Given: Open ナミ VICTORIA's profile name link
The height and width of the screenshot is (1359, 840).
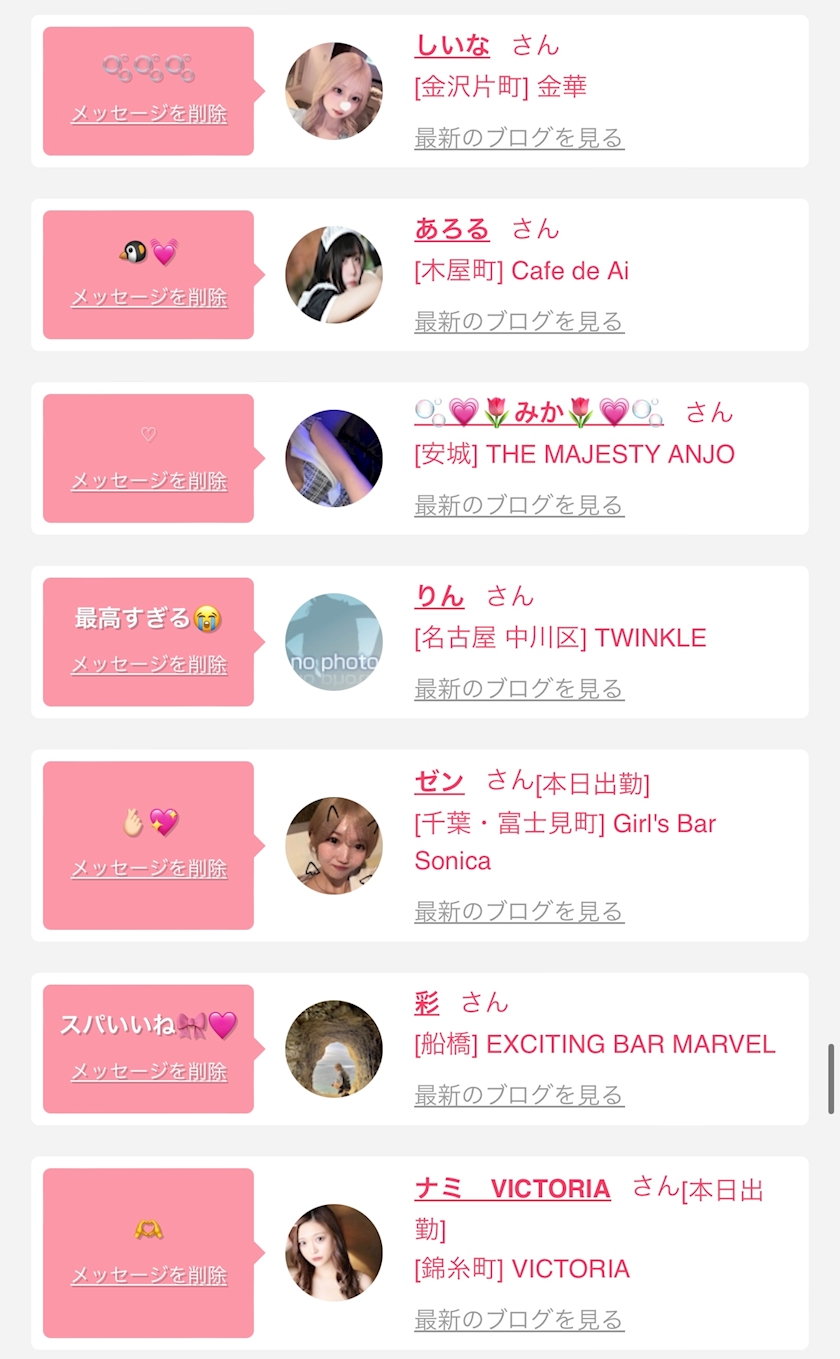Looking at the screenshot, I should (512, 1188).
